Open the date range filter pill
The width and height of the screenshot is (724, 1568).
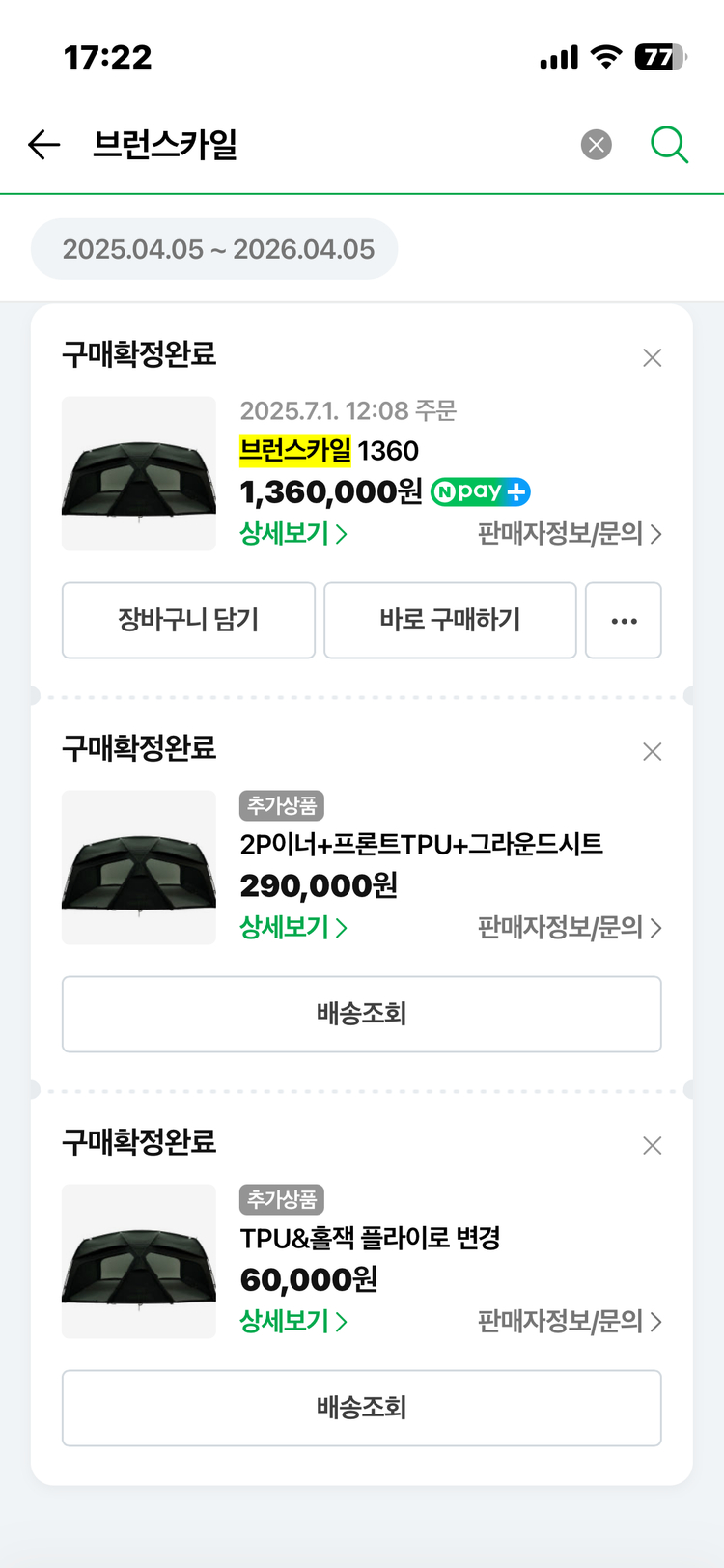[213, 248]
